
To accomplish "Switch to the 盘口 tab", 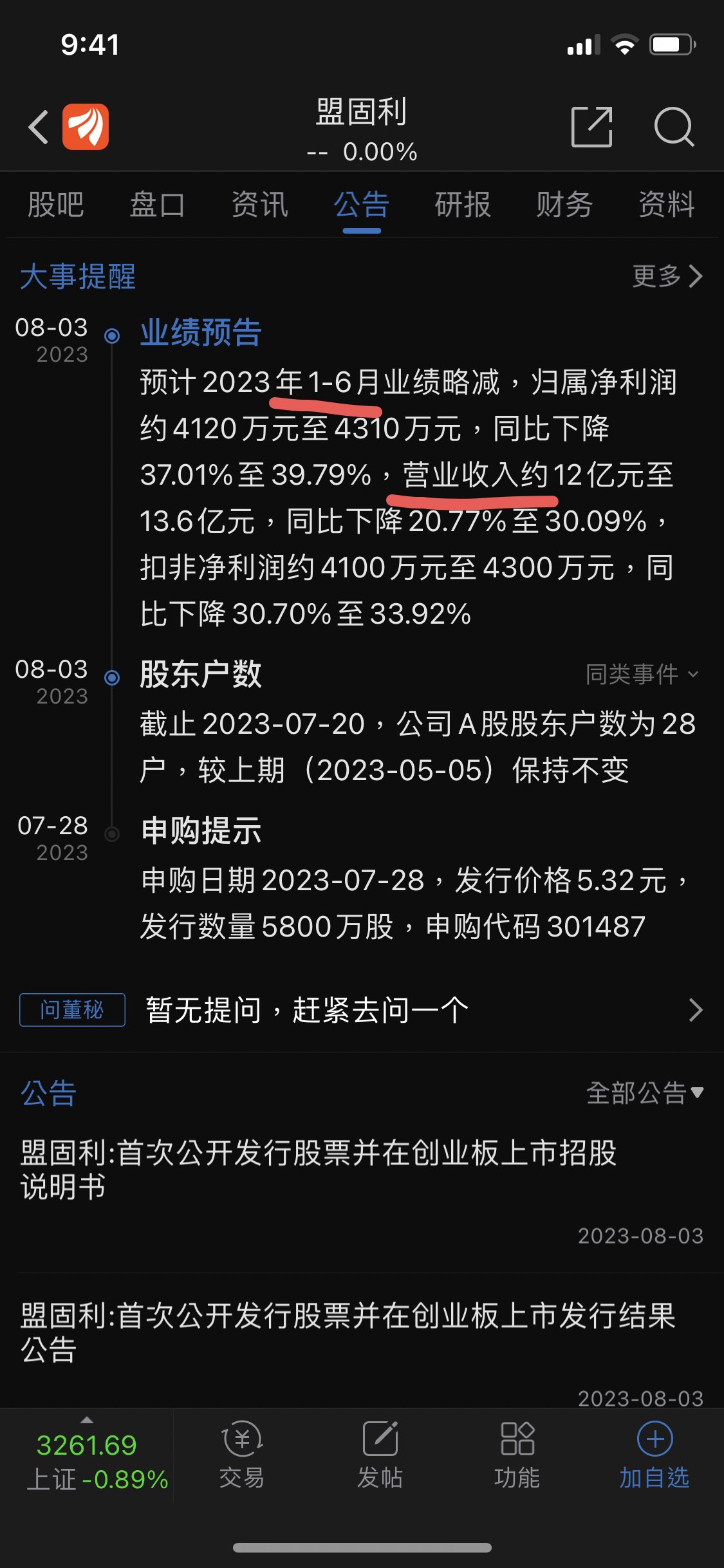I will click(158, 205).
